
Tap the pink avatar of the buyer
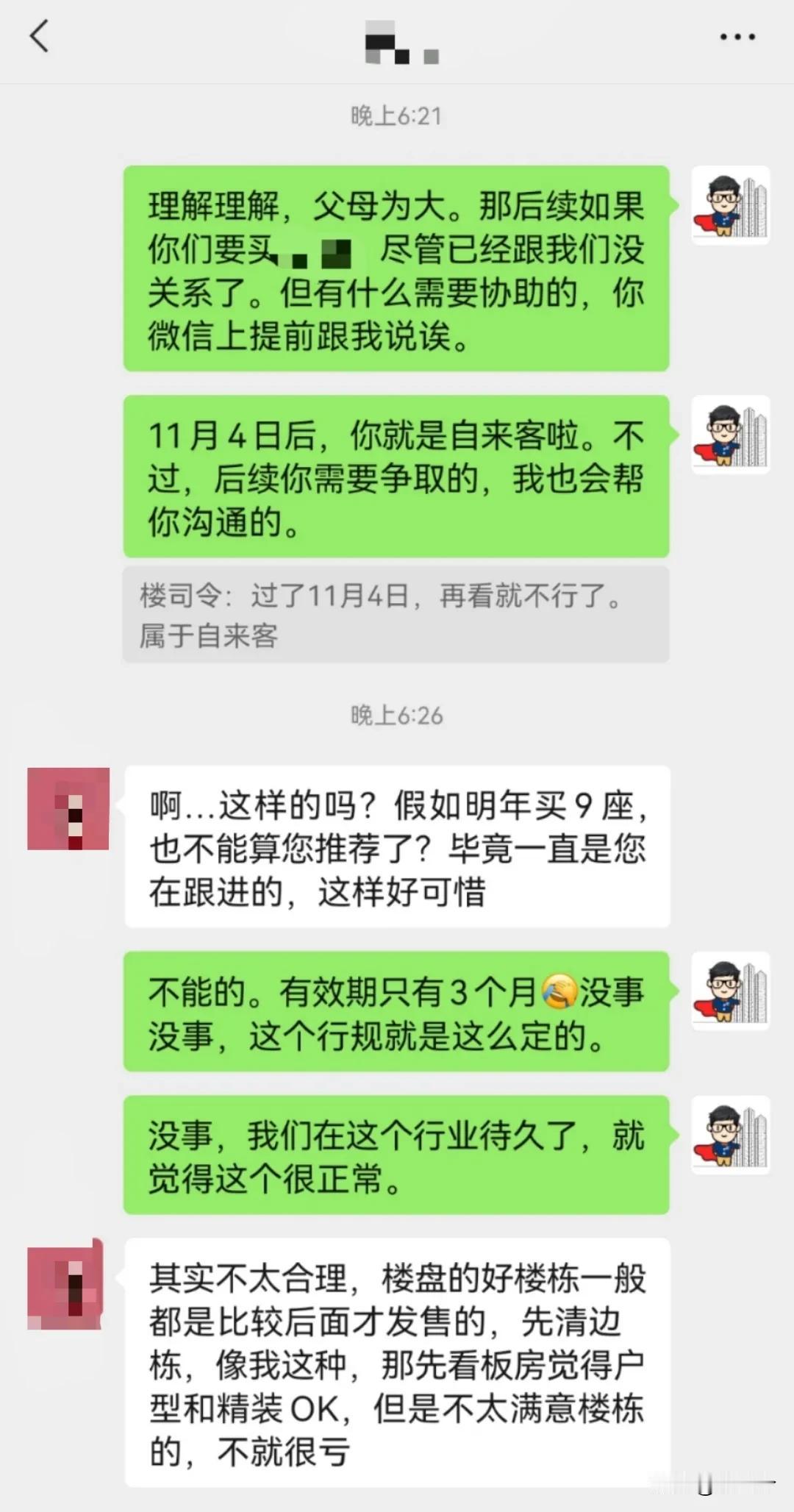[68, 810]
